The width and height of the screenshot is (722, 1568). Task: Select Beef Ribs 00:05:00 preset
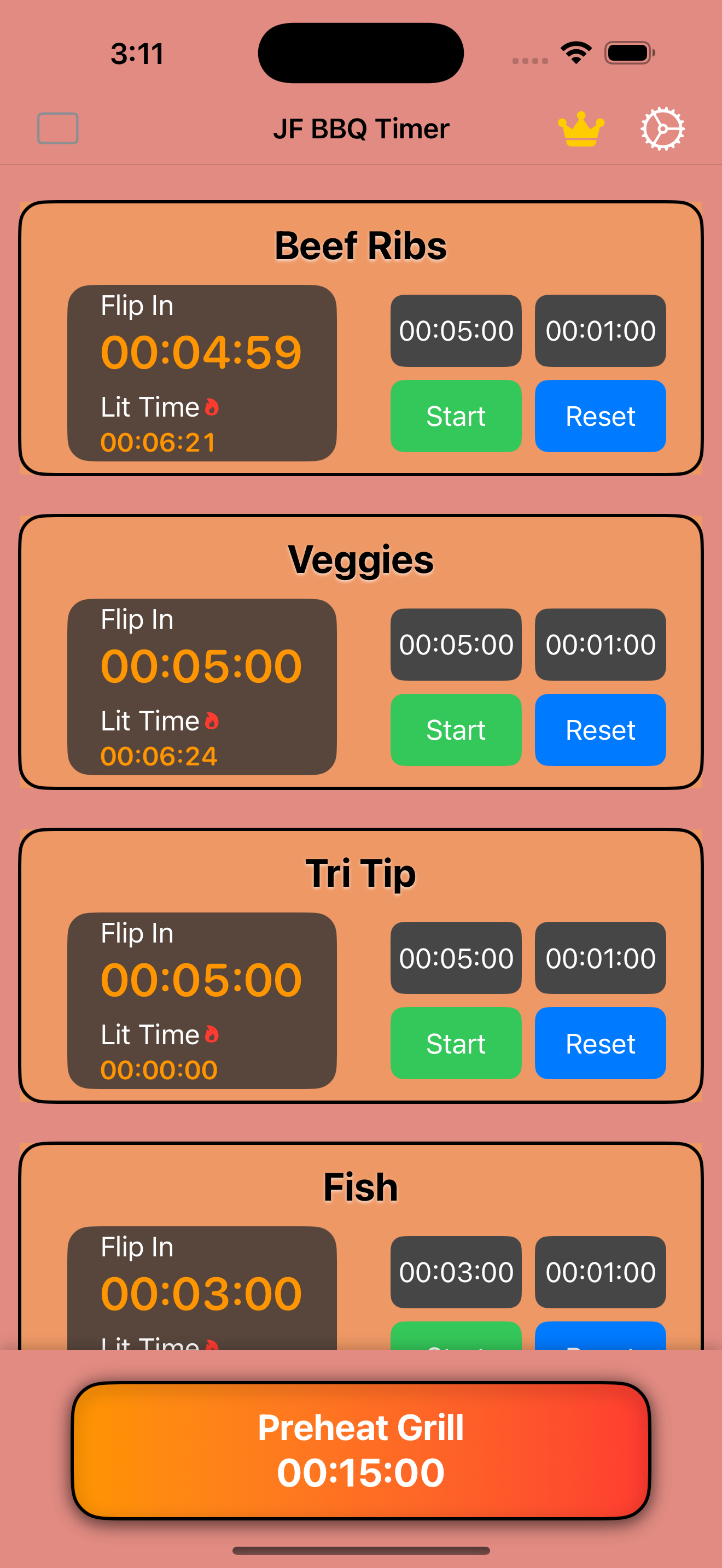pos(456,331)
